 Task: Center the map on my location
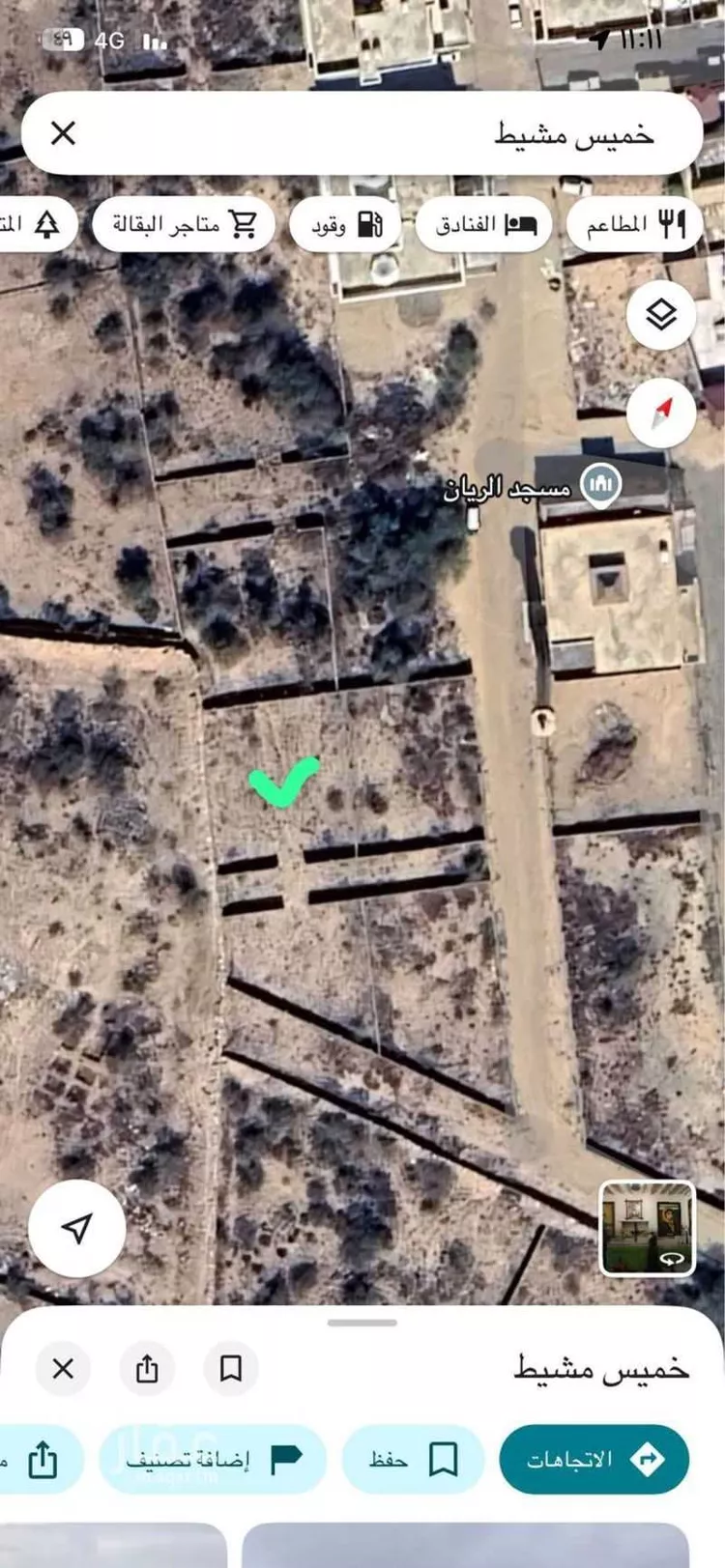point(77,1227)
